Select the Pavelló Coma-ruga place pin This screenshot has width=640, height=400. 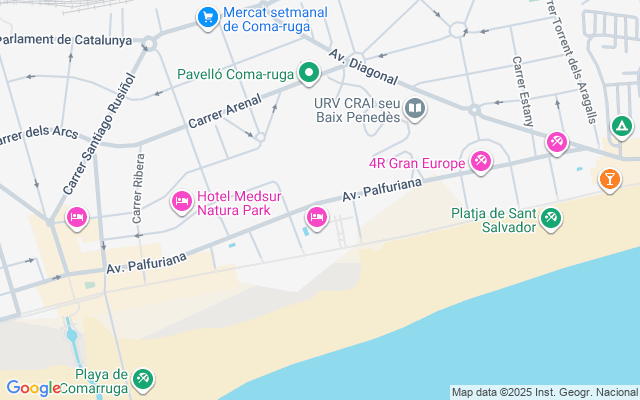pyautogui.click(x=310, y=72)
